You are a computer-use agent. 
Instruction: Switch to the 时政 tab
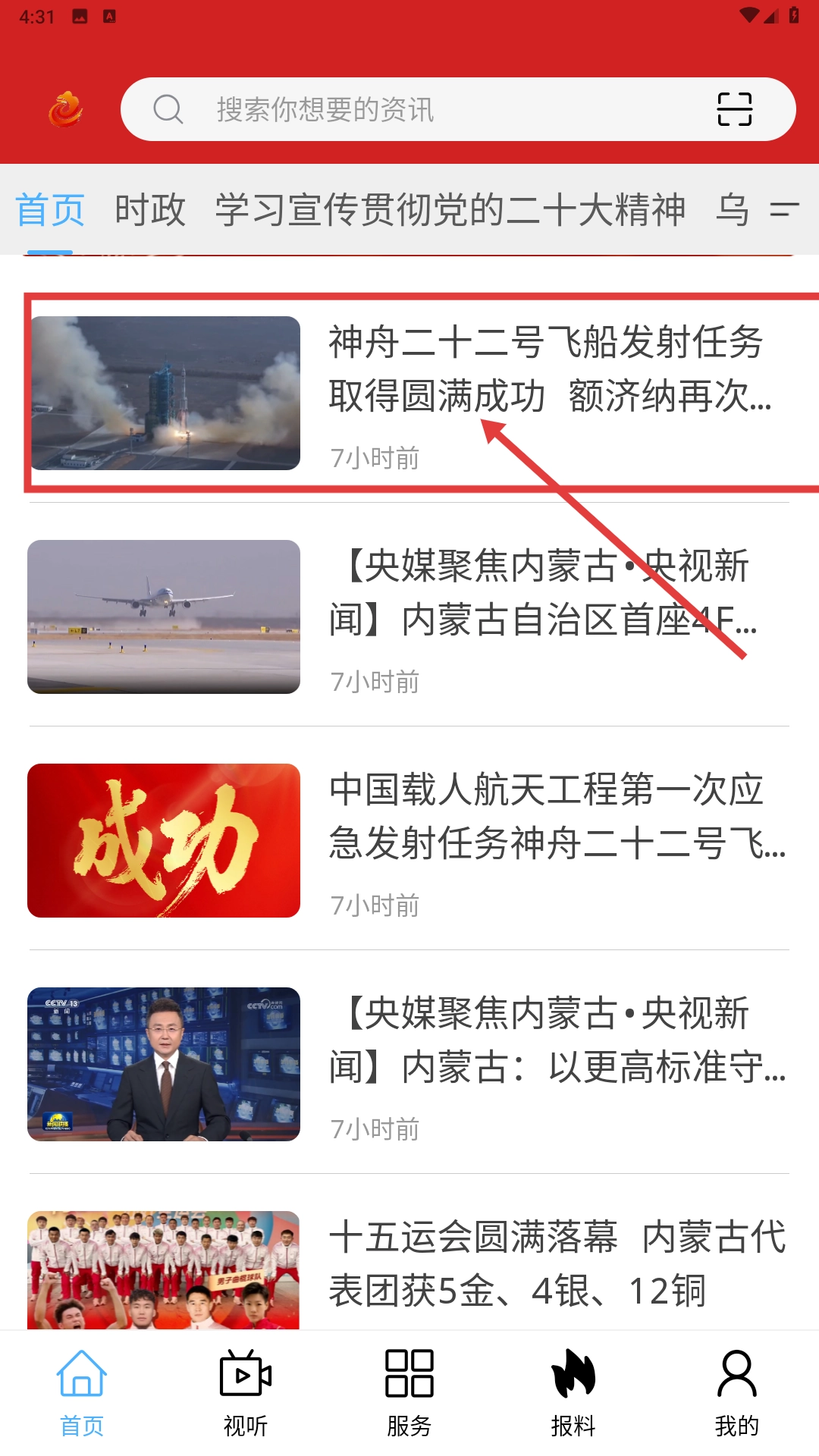pyautogui.click(x=150, y=209)
